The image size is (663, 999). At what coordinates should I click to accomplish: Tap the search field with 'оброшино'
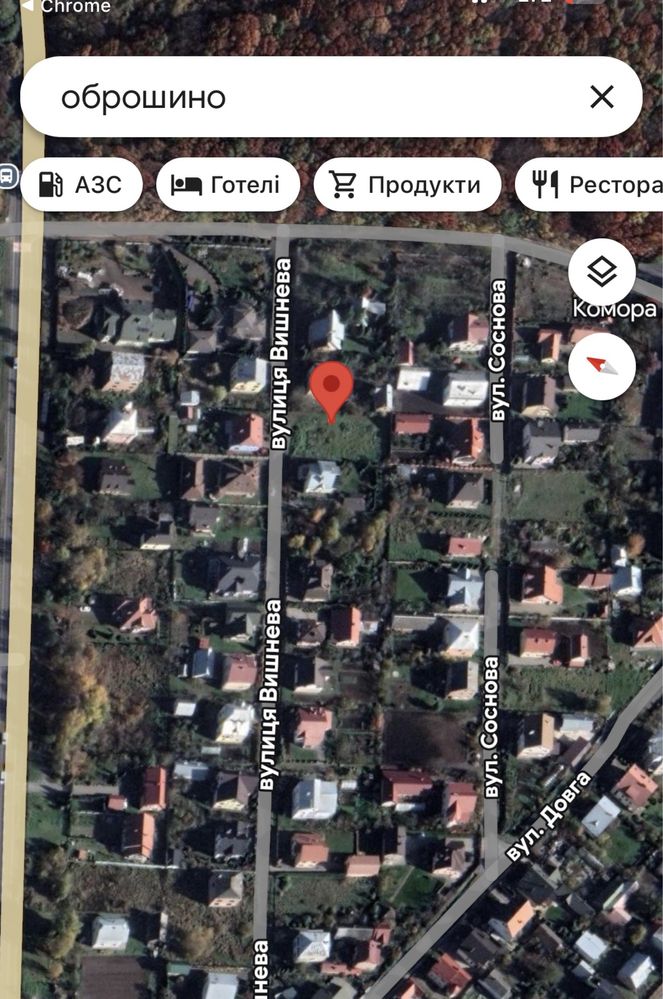[x=300, y=97]
